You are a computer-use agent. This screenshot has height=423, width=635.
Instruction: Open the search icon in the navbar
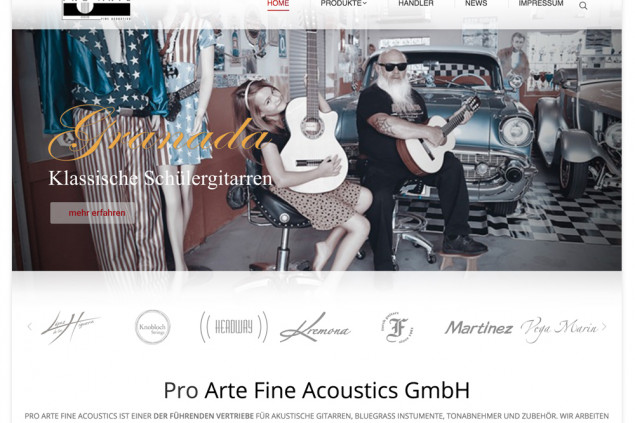[583, 6]
